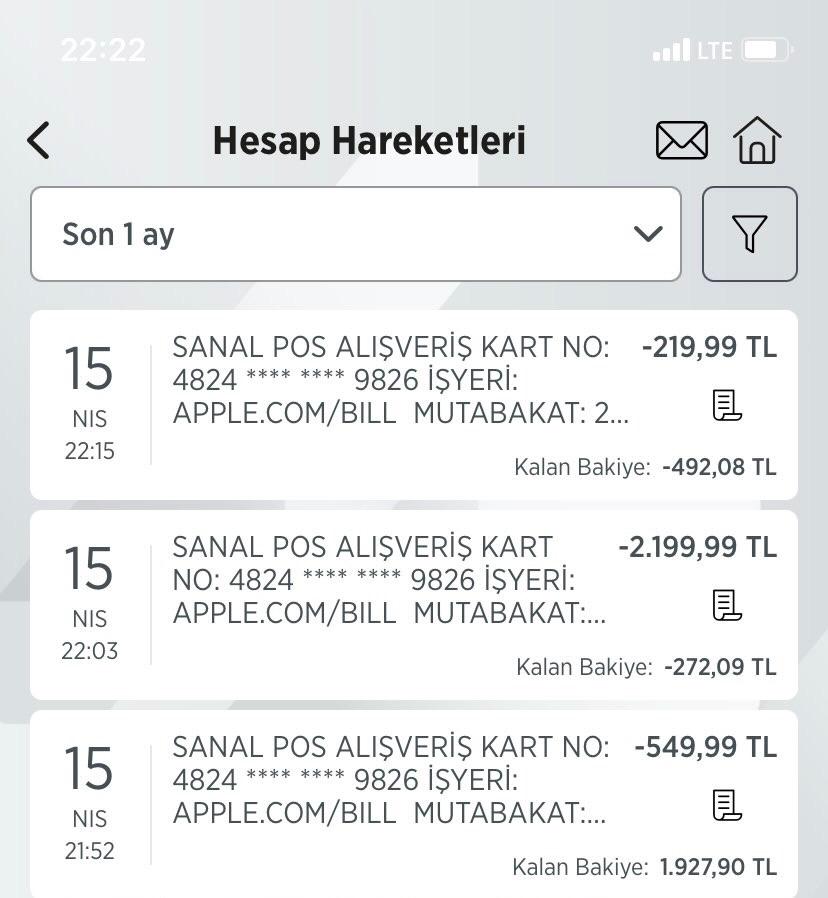Select the LTE signal indicator

click(672, 49)
